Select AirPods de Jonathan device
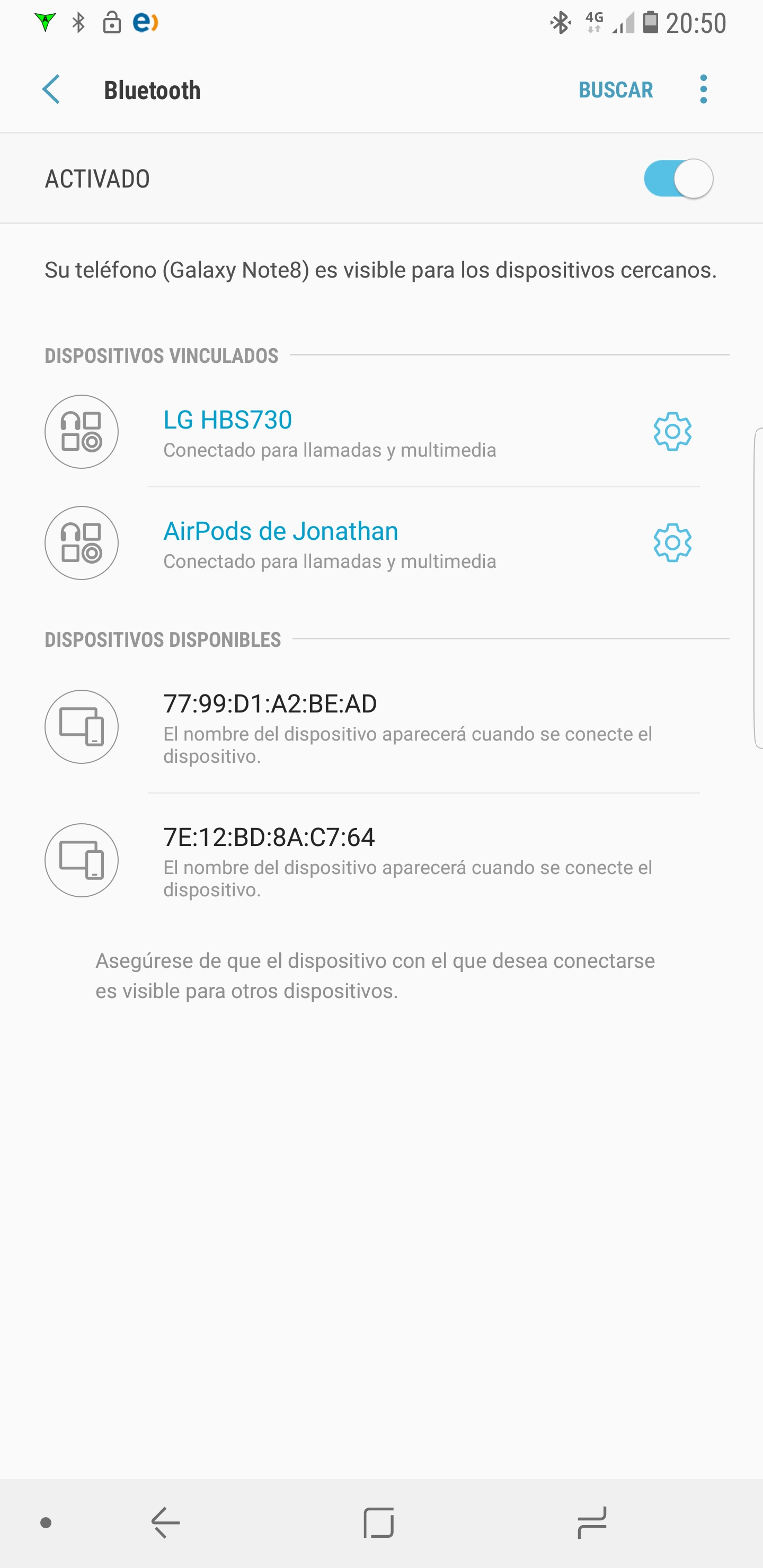Image resolution: width=763 pixels, height=1568 pixels. (329, 544)
